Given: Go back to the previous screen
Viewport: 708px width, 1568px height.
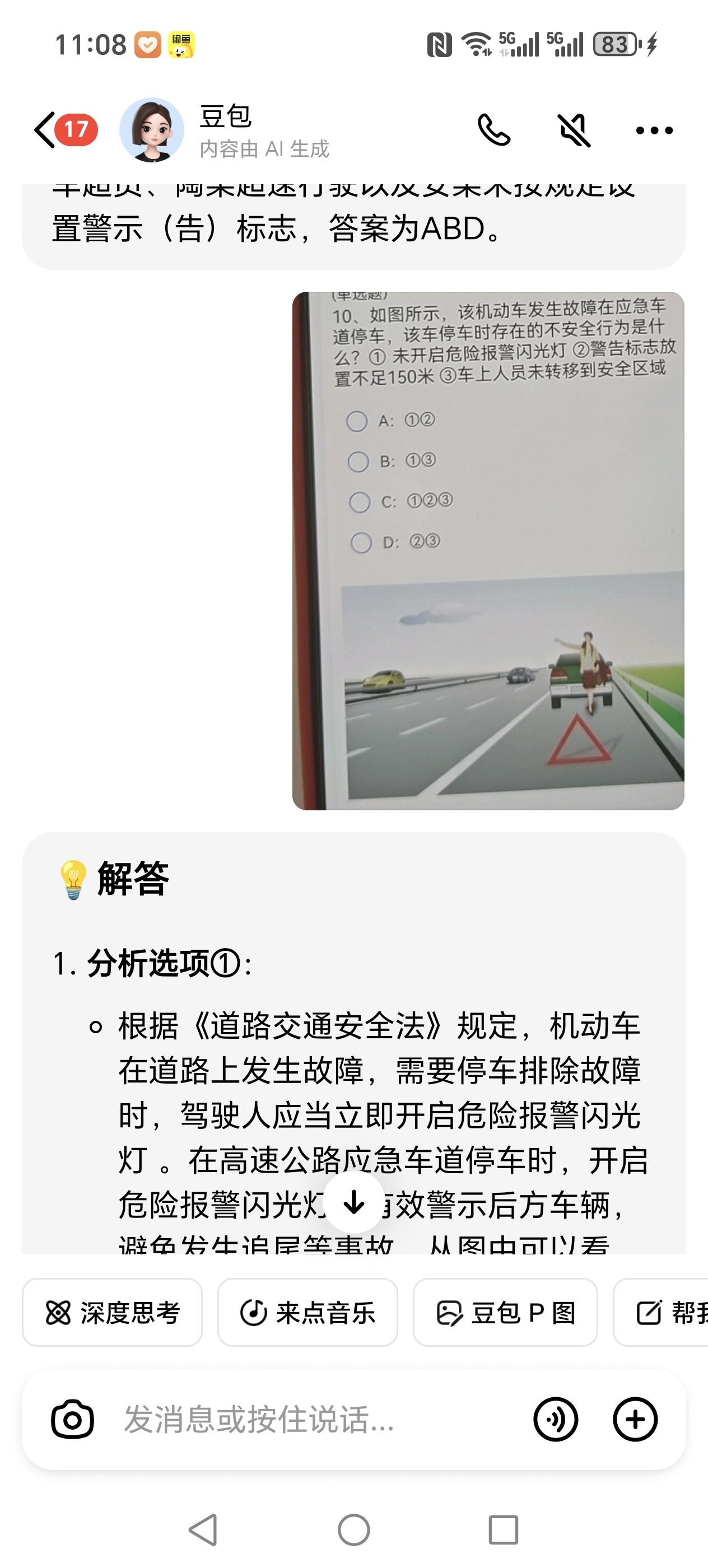Looking at the screenshot, I should (x=45, y=130).
